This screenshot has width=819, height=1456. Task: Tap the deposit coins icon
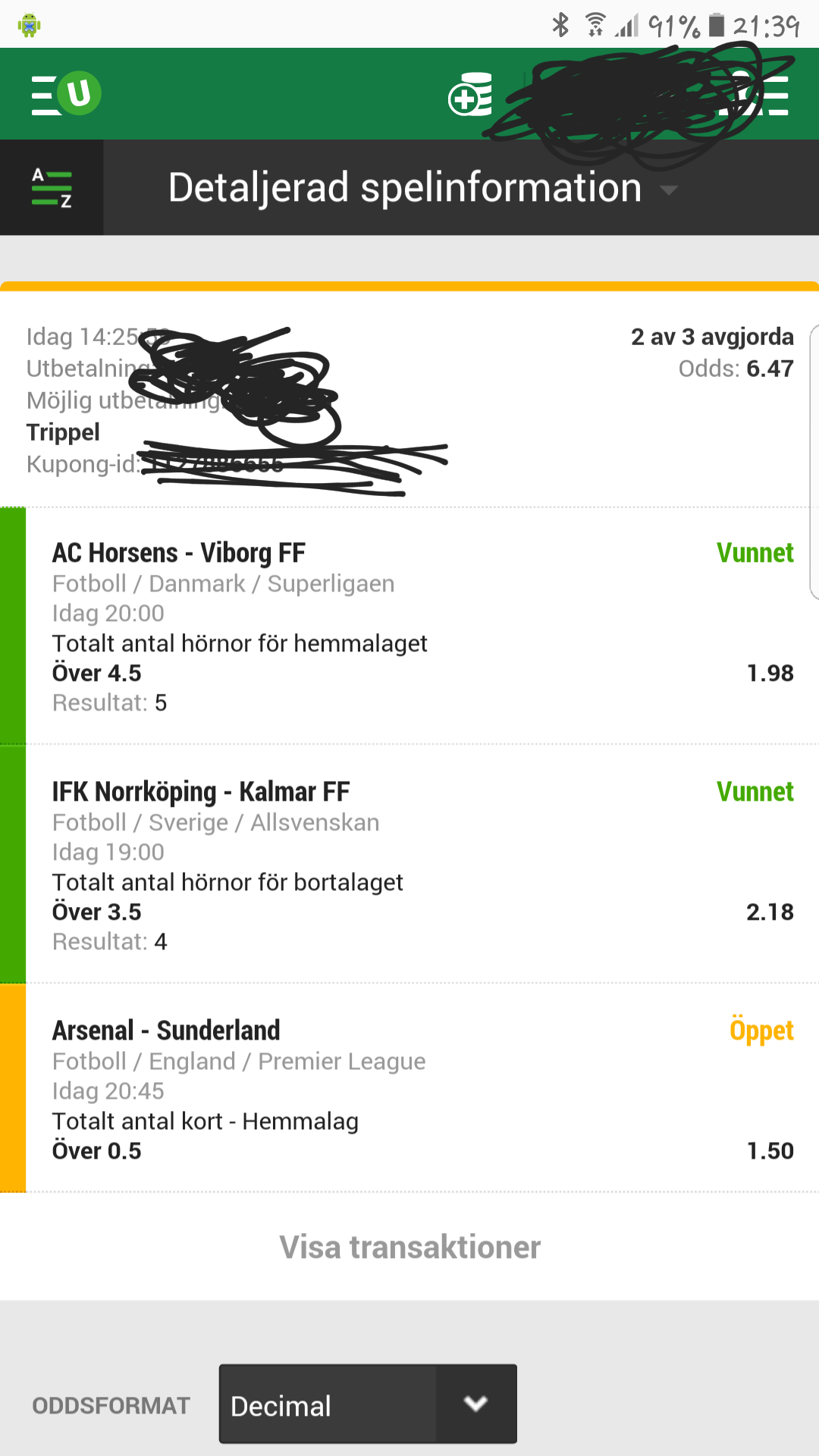(470, 94)
